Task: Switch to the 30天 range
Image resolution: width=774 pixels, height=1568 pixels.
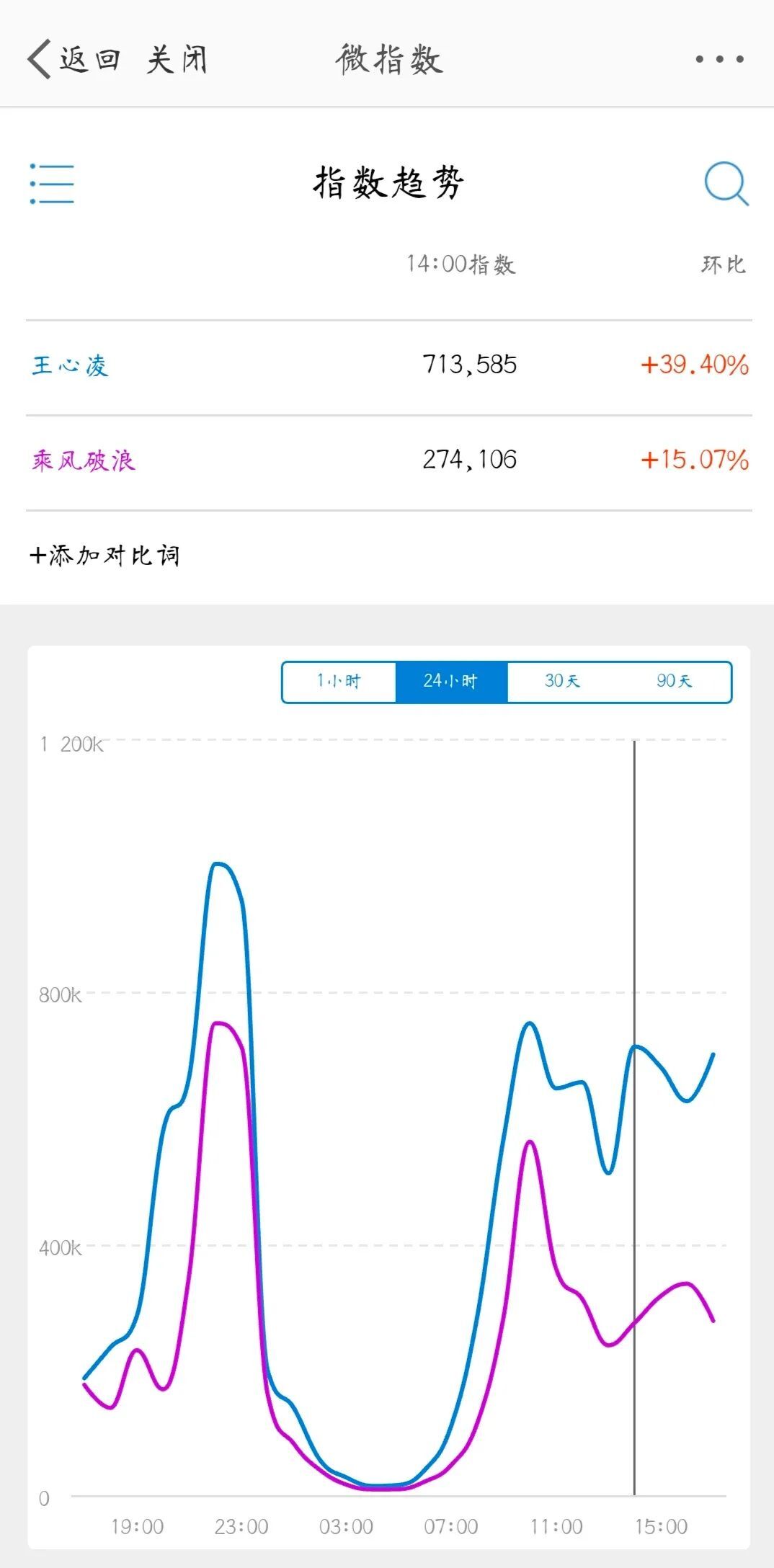Action: [x=563, y=682]
